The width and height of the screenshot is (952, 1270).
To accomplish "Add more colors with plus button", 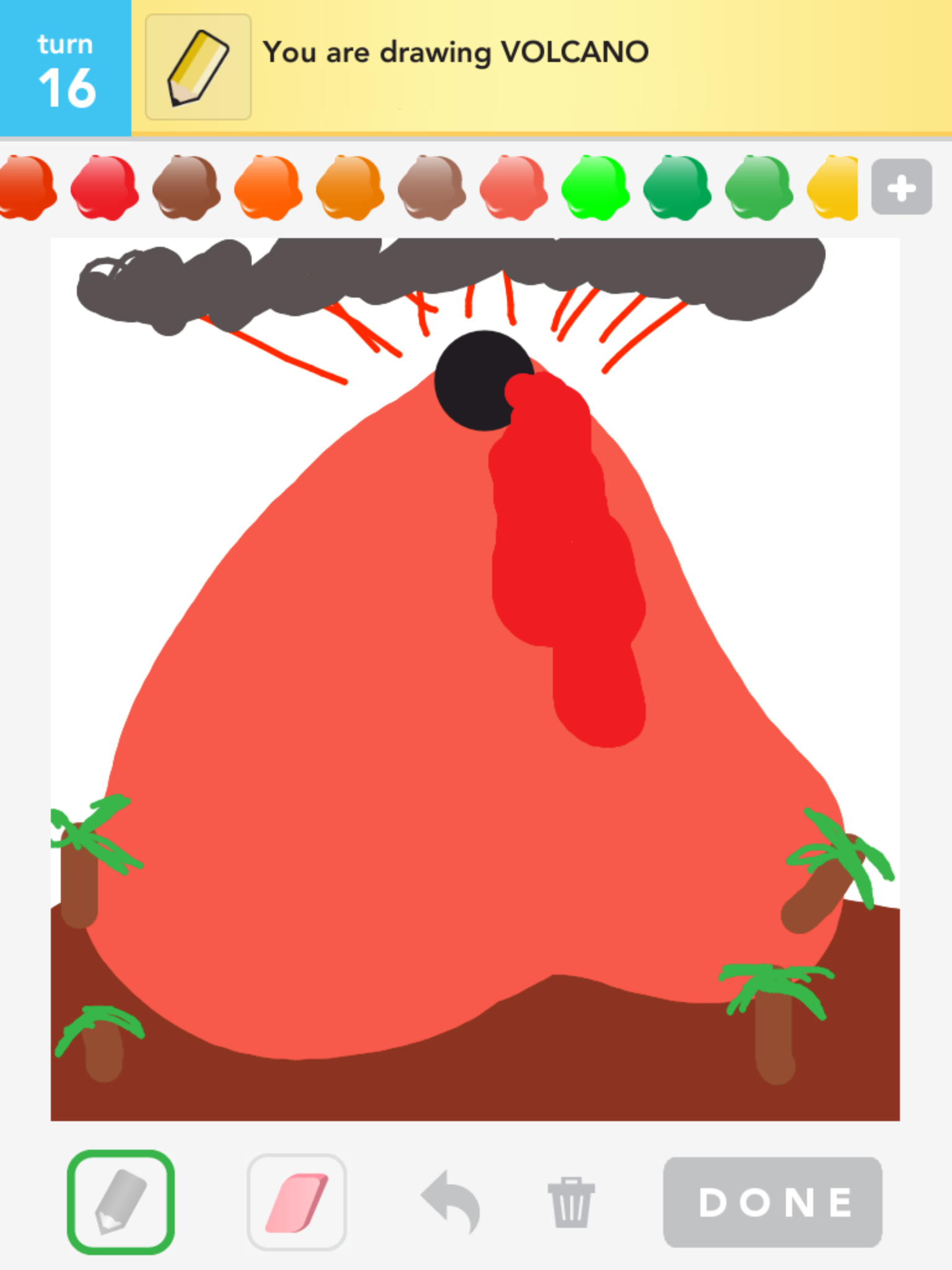I will 901,187.
